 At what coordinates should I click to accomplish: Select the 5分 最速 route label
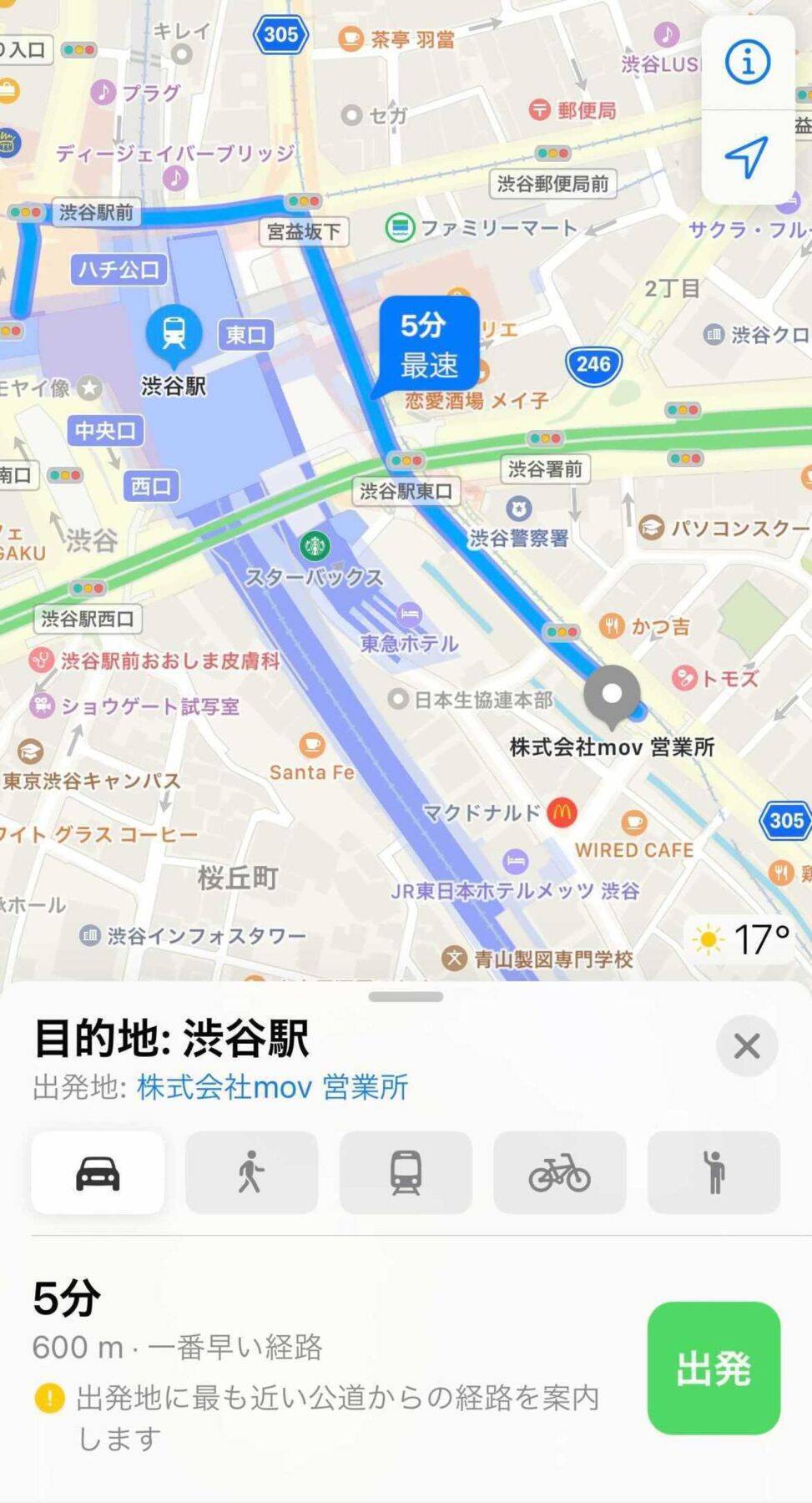[x=429, y=345]
